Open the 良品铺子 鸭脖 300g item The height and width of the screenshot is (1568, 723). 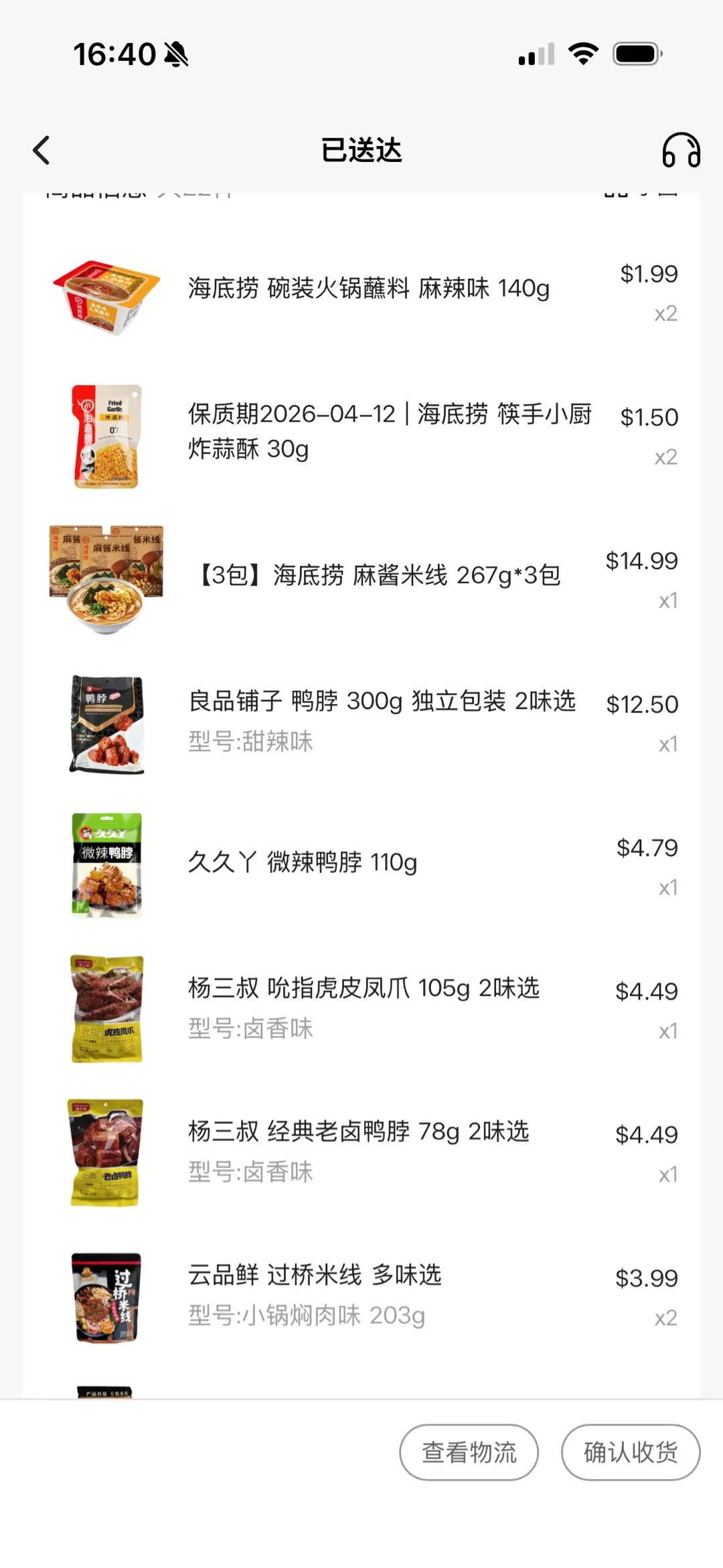tap(382, 702)
